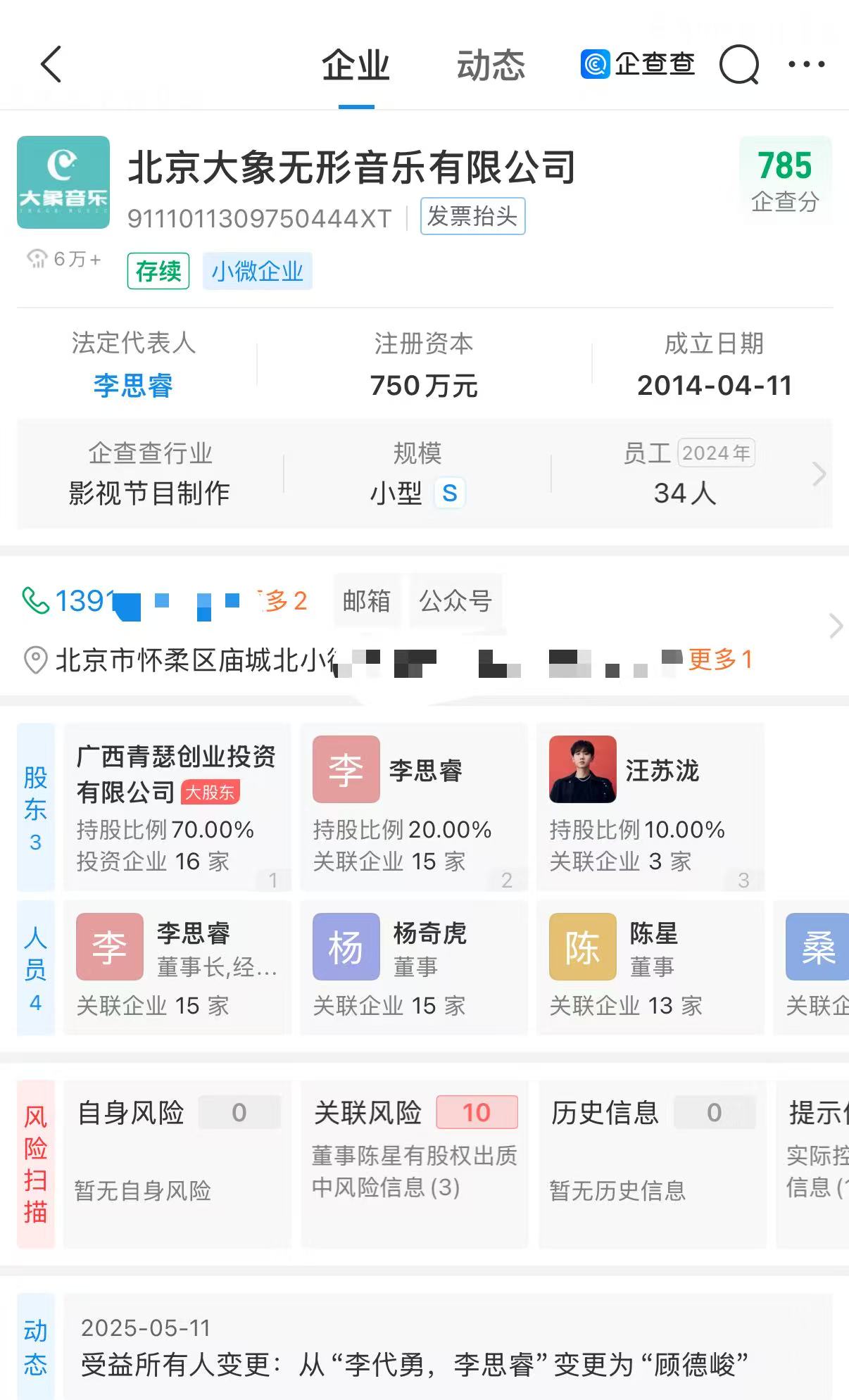Open the search magnifier icon
The width and height of the screenshot is (849, 1400).
click(x=738, y=65)
